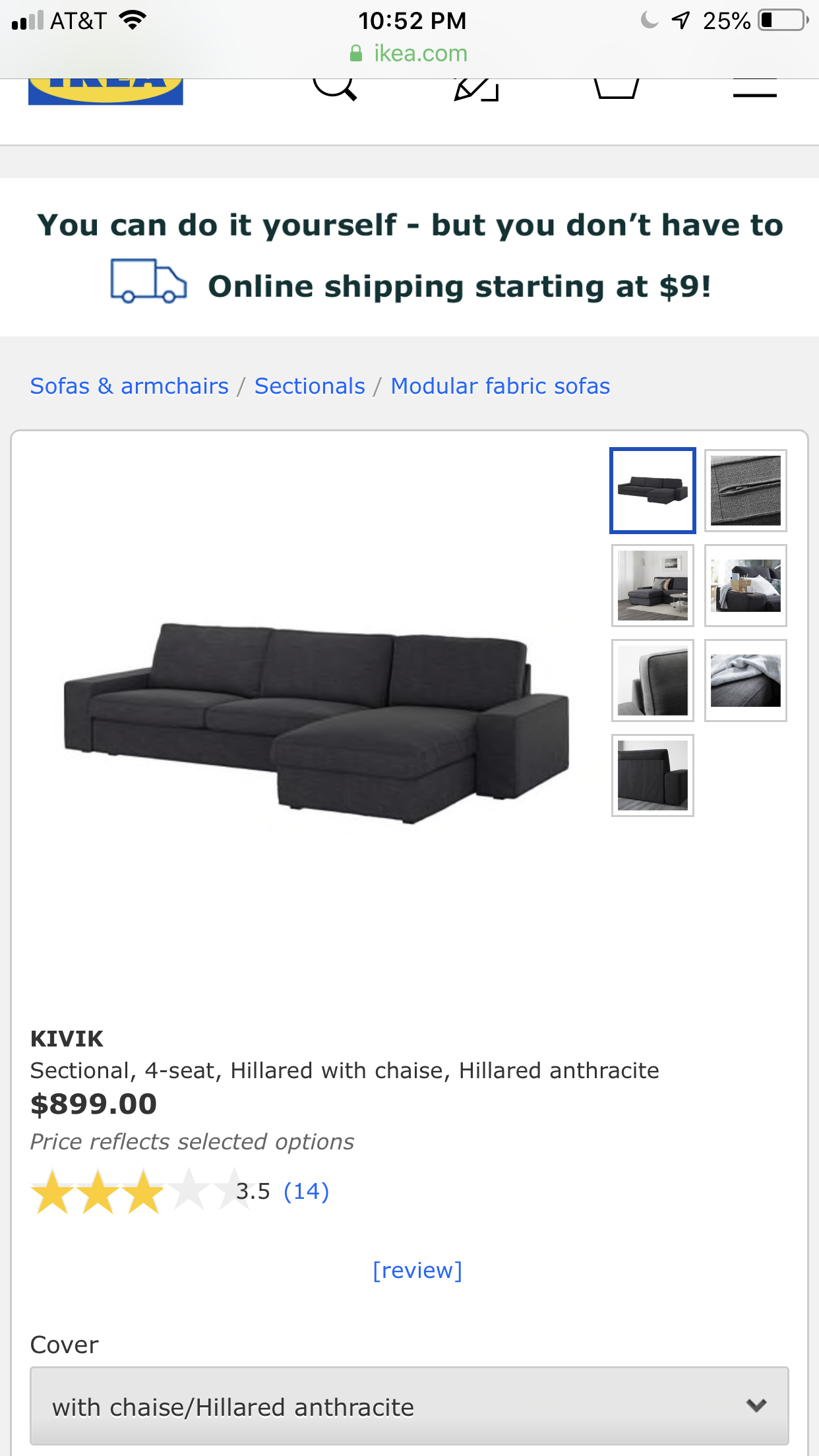Open the hamburger menu
The image size is (819, 1456).
pos(754,89)
